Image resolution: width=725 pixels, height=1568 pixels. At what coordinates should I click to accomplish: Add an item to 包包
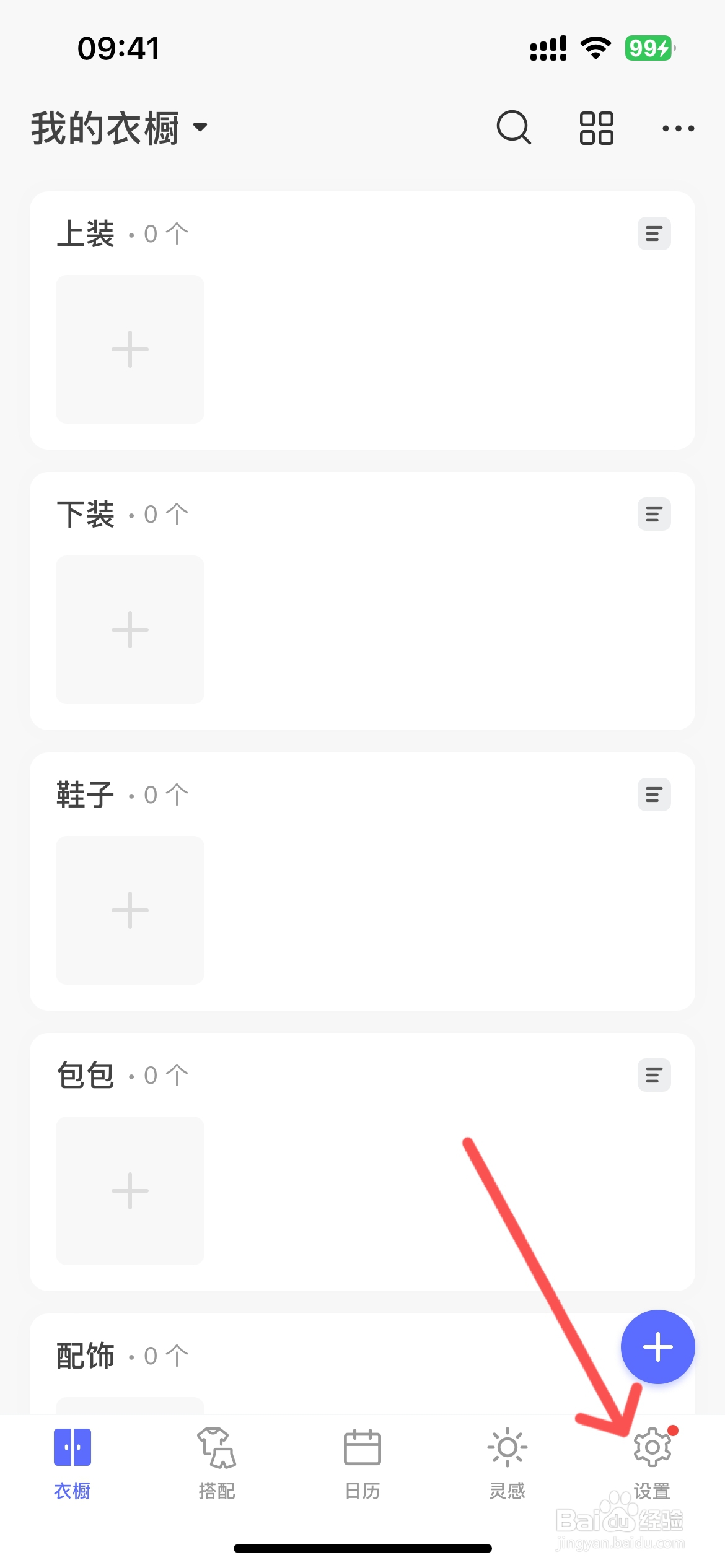tap(130, 1191)
